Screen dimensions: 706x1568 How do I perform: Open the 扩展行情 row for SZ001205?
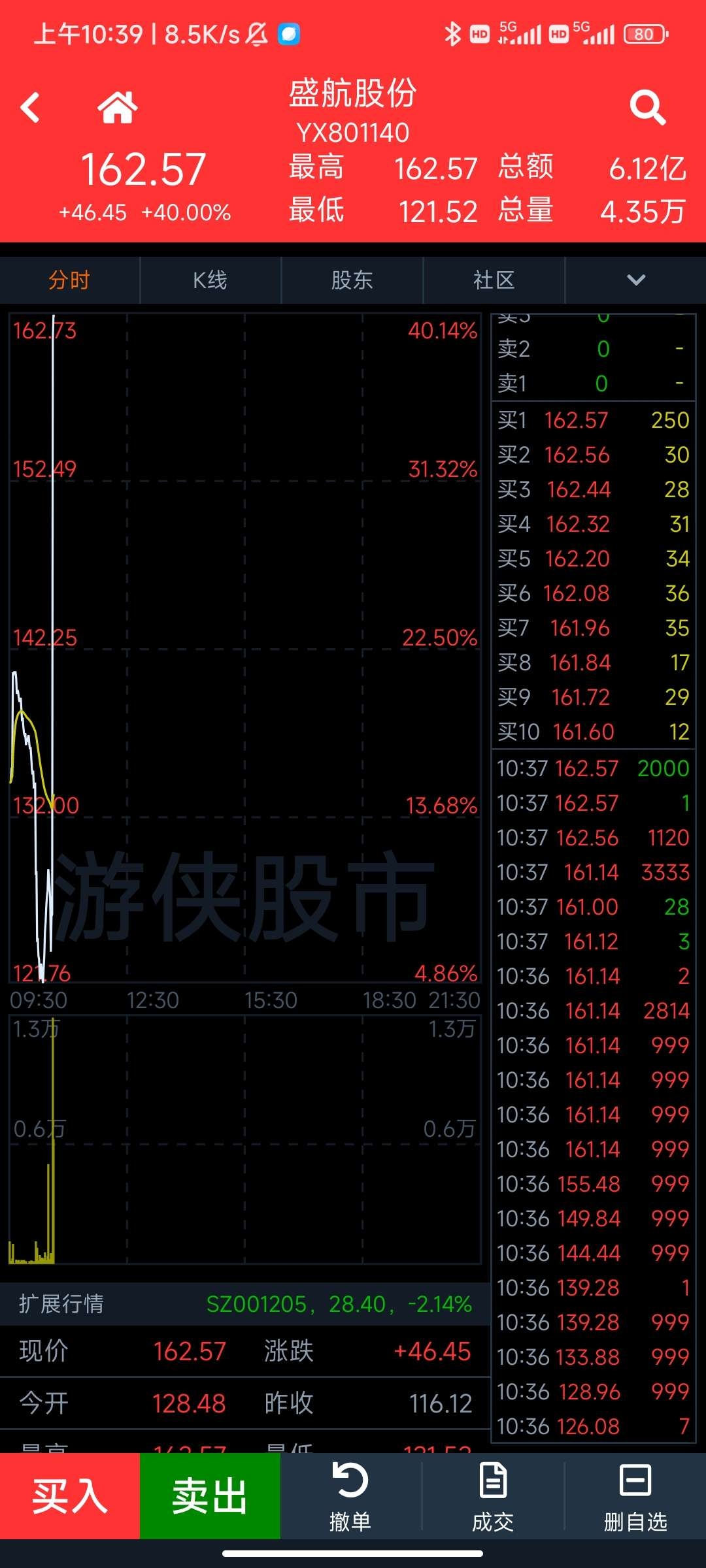(x=245, y=1304)
